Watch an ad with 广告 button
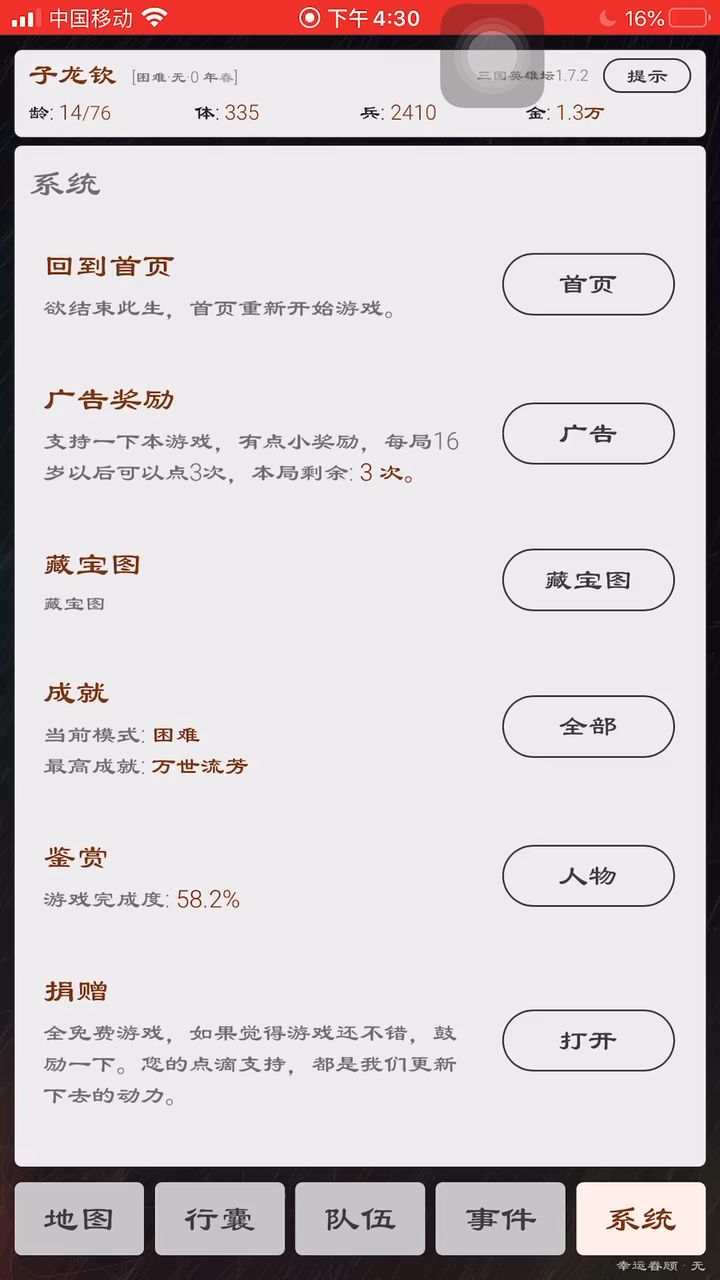The width and height of the screenshot is (720, 1280). coord(588,434)
